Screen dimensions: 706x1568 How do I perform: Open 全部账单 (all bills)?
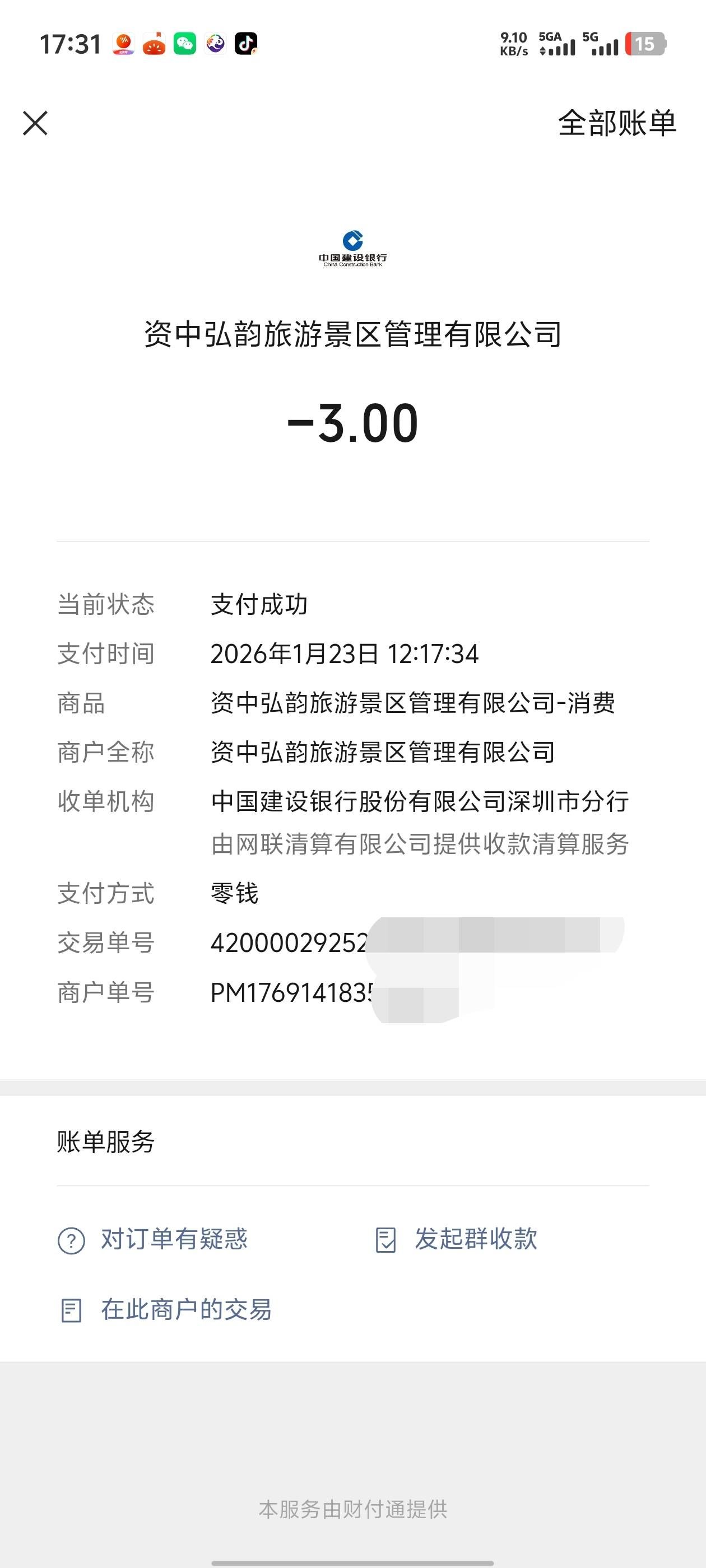coord(616,123)
